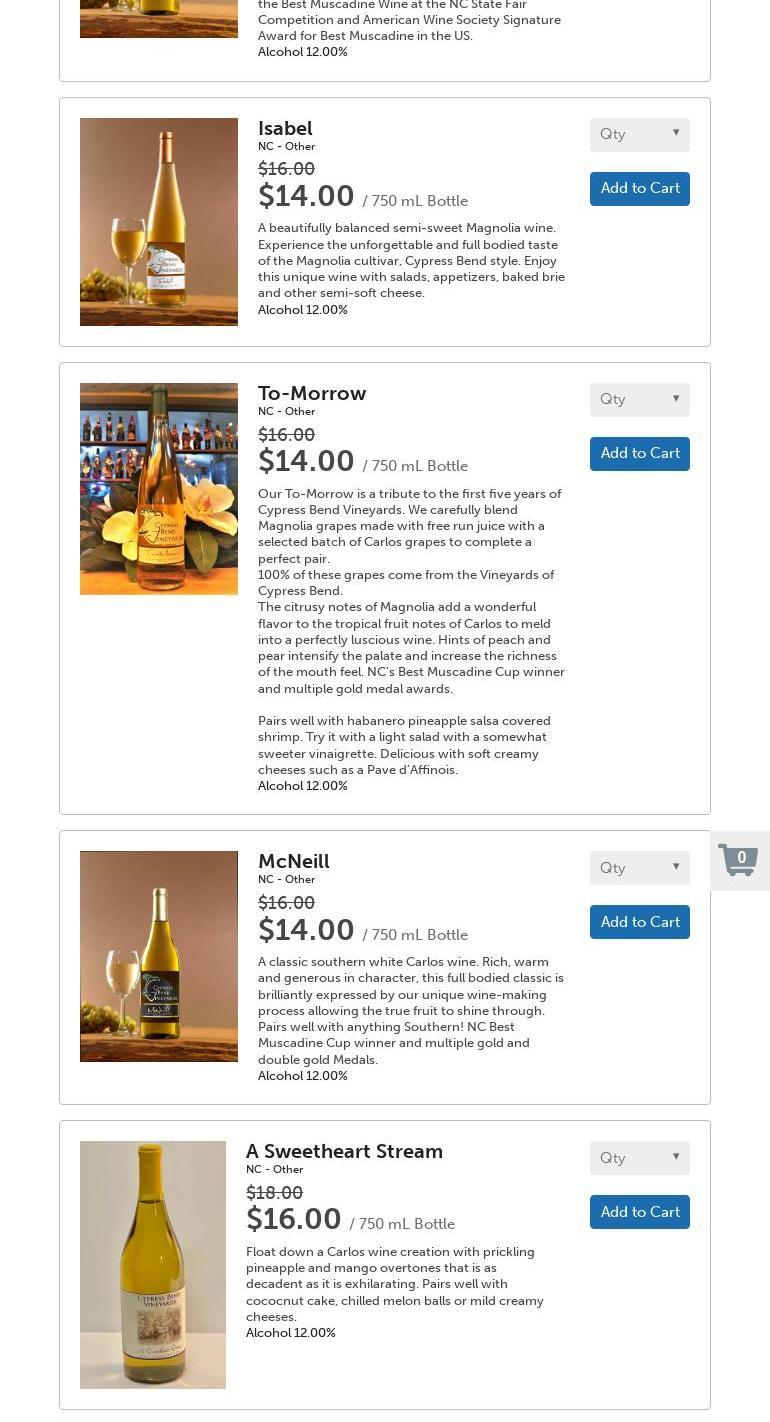Viewport: 770px width, 1422px height.
Task: Open the McNeill product title
Action: [x=293, y=861]
